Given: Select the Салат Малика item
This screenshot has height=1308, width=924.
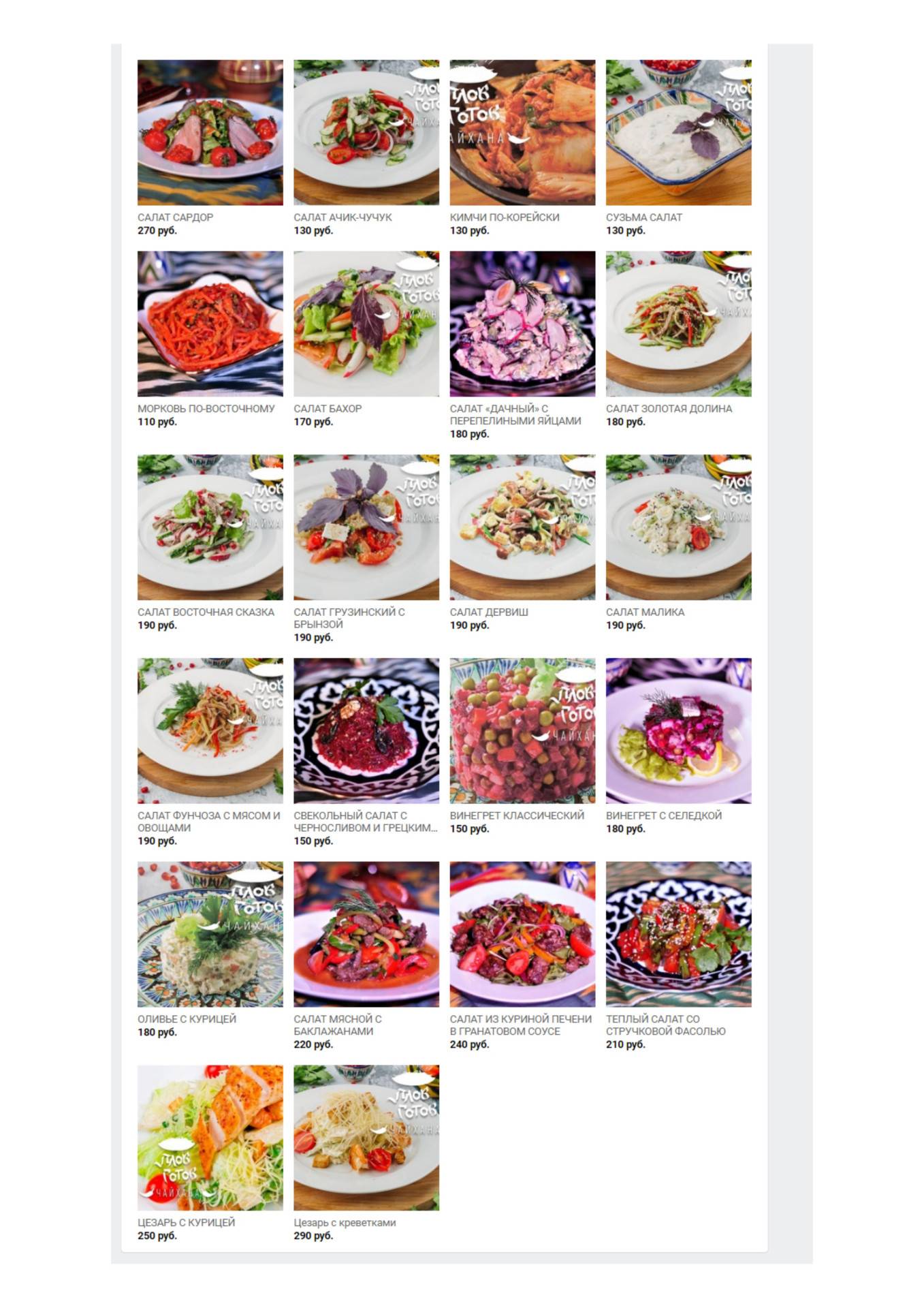Looking at the screenshot, I should tap(678, 527).
